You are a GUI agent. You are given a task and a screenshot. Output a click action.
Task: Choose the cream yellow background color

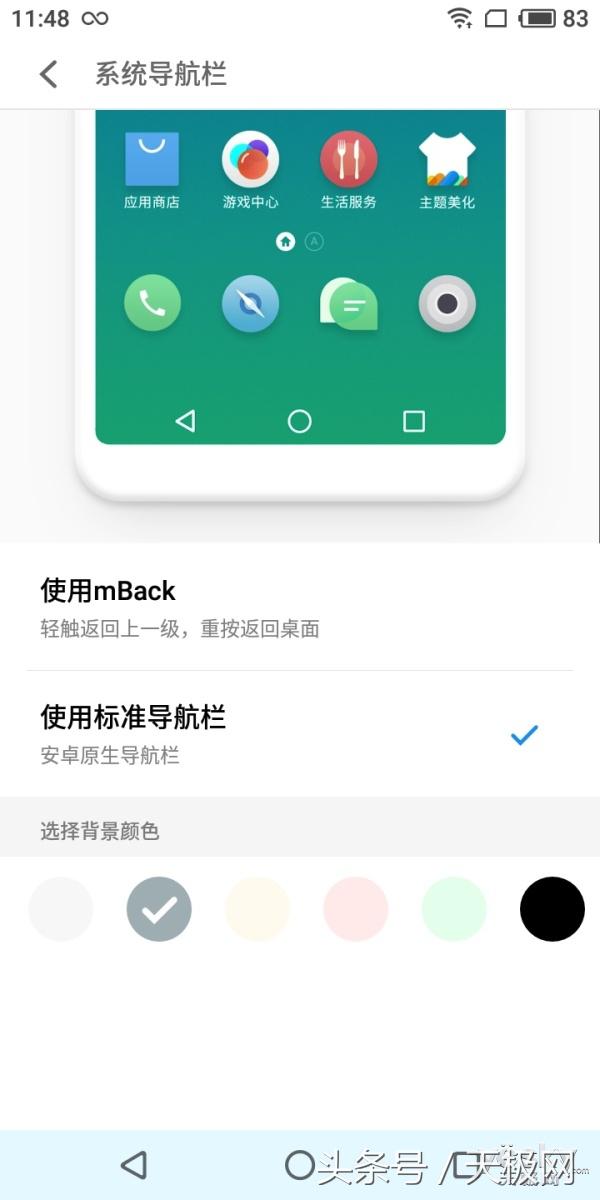coord(257,909)
